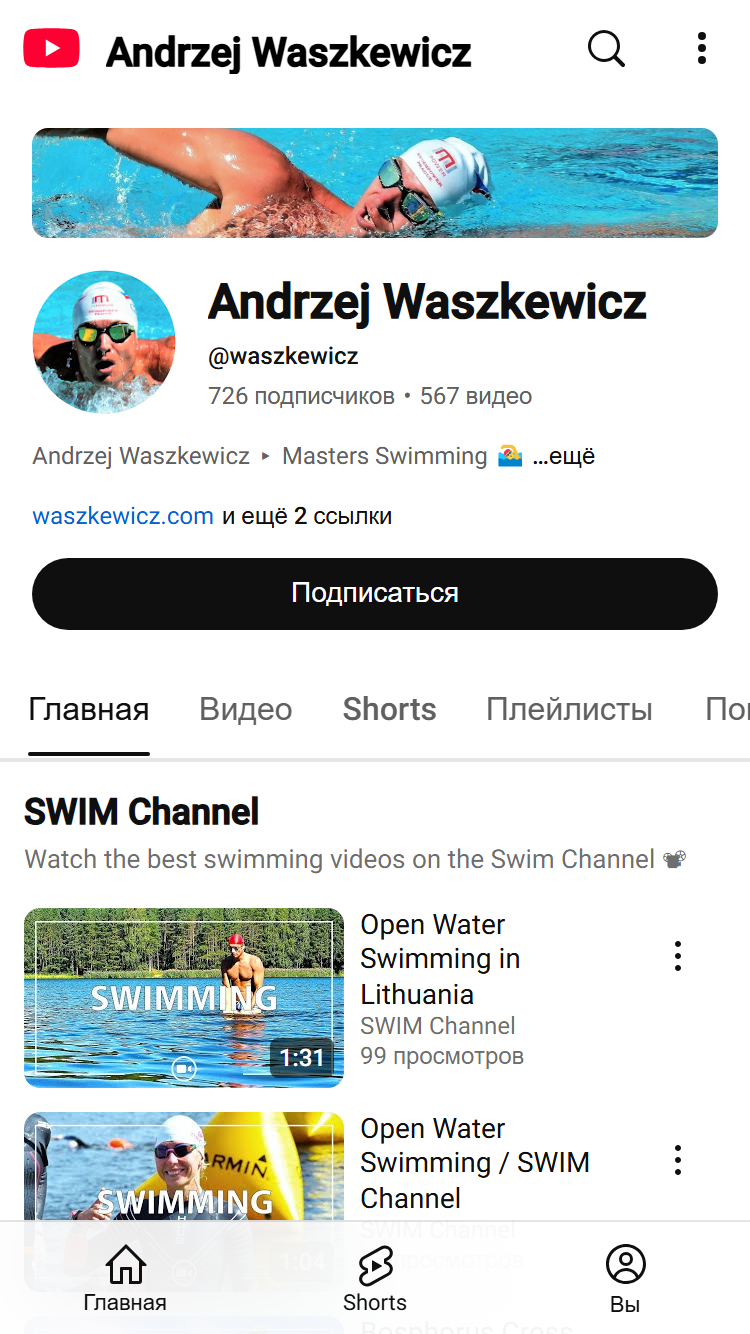Switch to the channel Shorts tab
The width and height of the screenshot is (750, 1334).
pyautogui.click(x=390, y=709)
